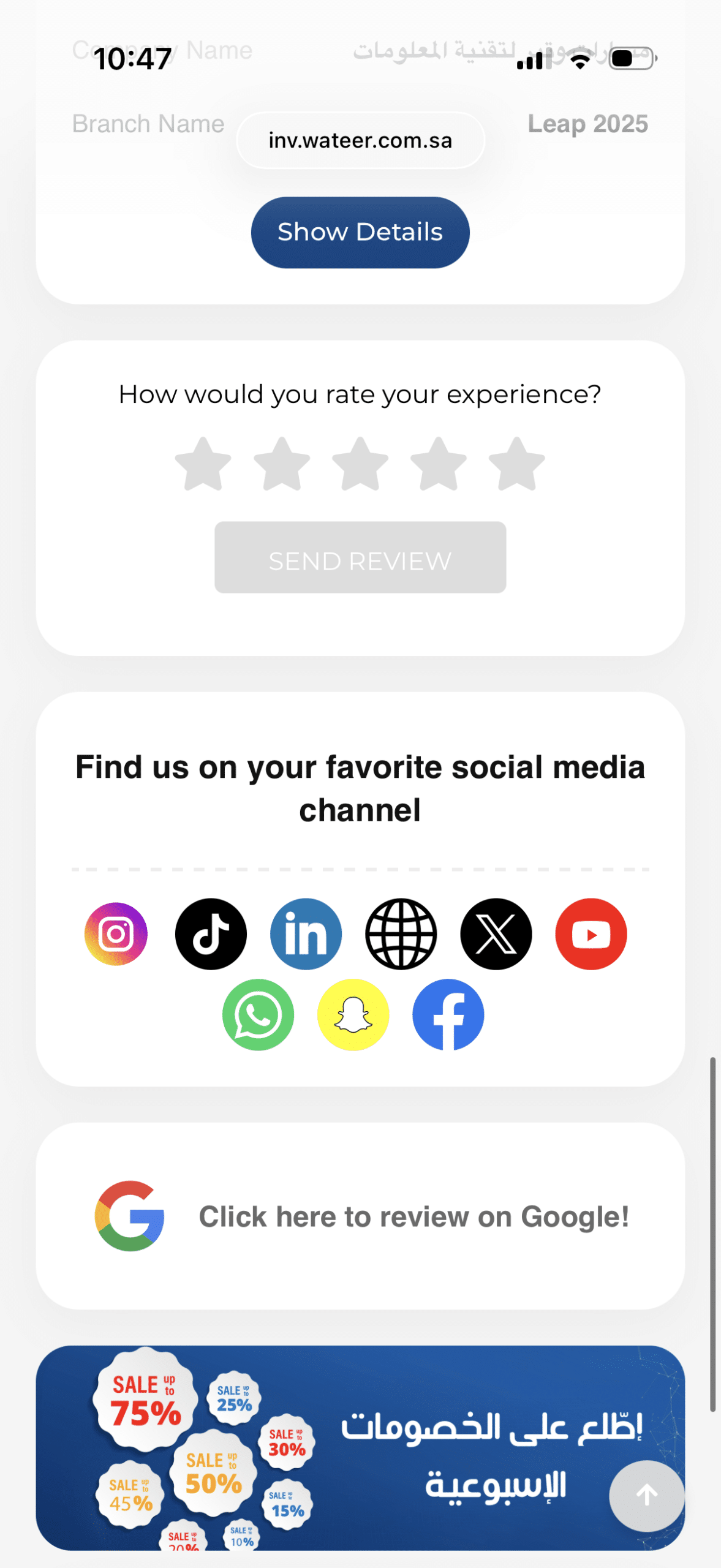721x1568 pixels.
Task: Contact via the WhatsApp icon
Action: pyautogui.click(x=258, y=1015)
